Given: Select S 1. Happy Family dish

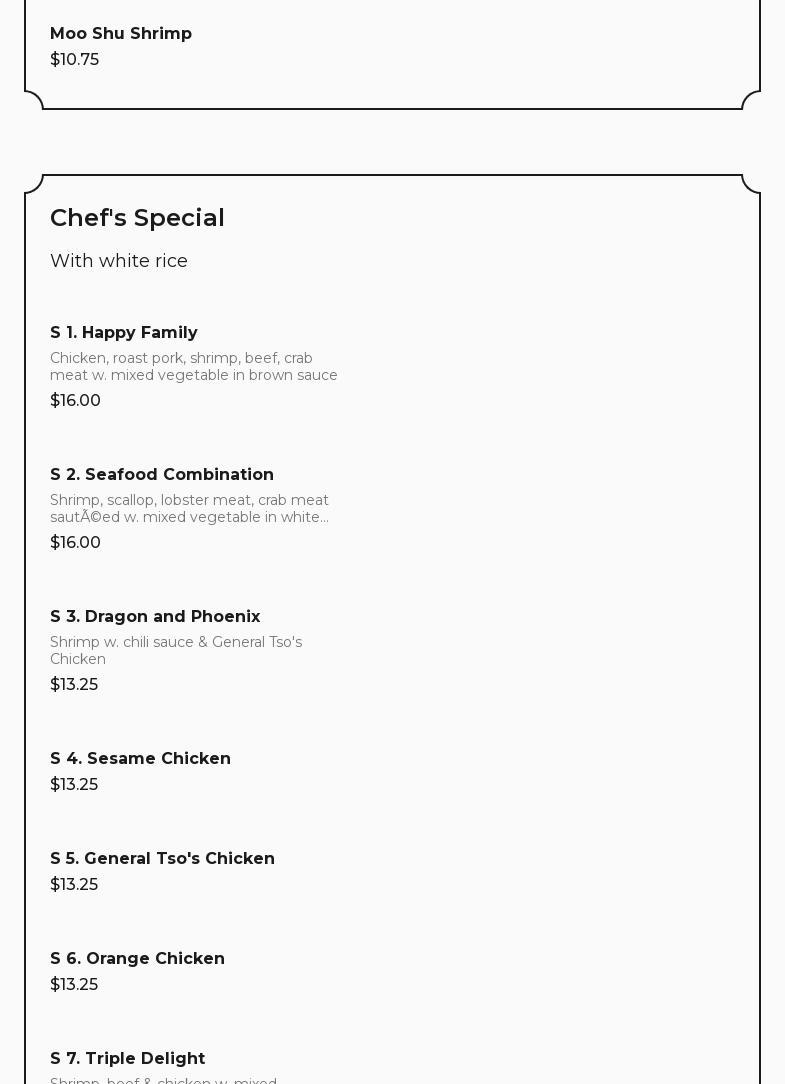Looking at the screenshot, I should 124,333.
